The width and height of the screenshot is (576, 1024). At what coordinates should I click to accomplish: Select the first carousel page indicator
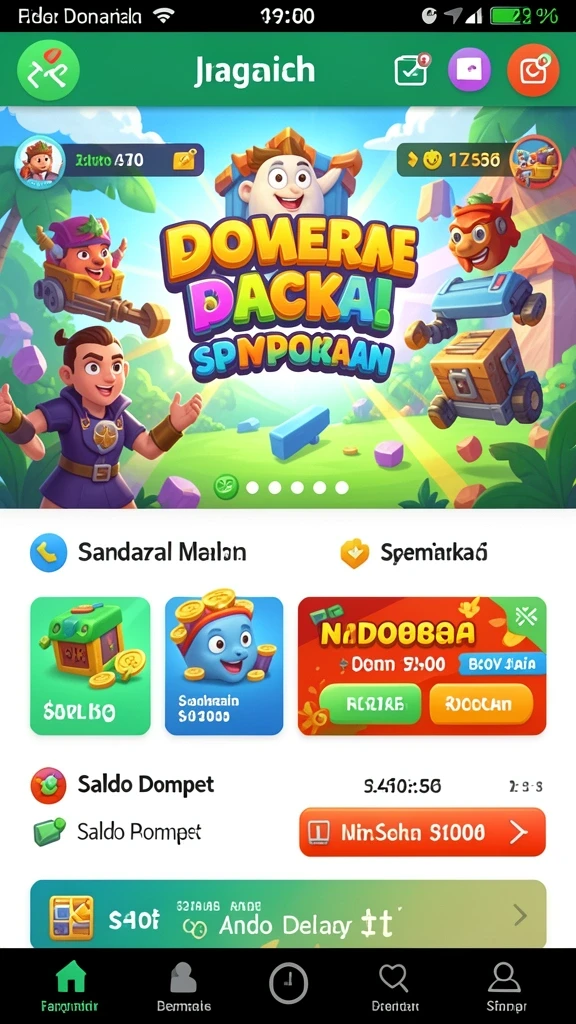[x=226, y=487]
